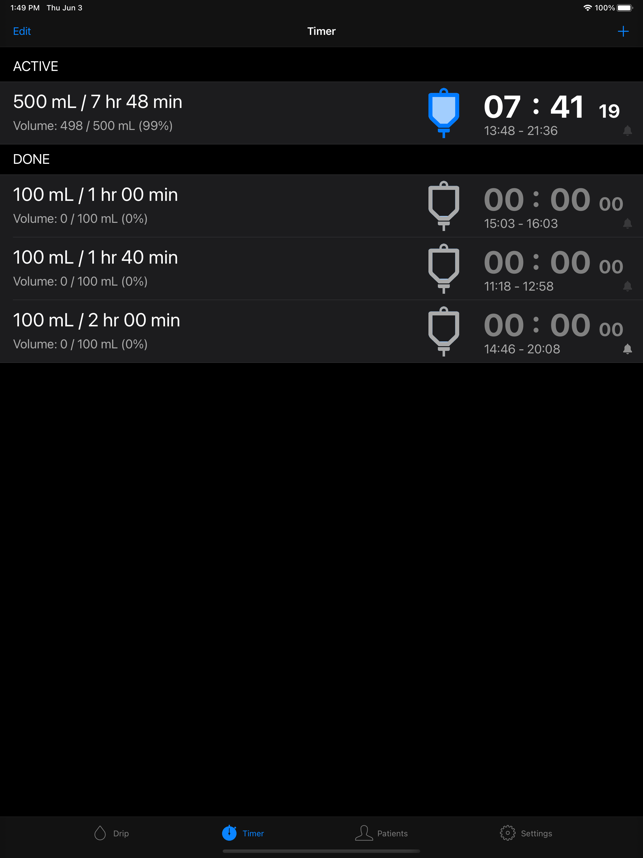
Task: Tap Edit to modify the timer list
Action: point(22,31)
